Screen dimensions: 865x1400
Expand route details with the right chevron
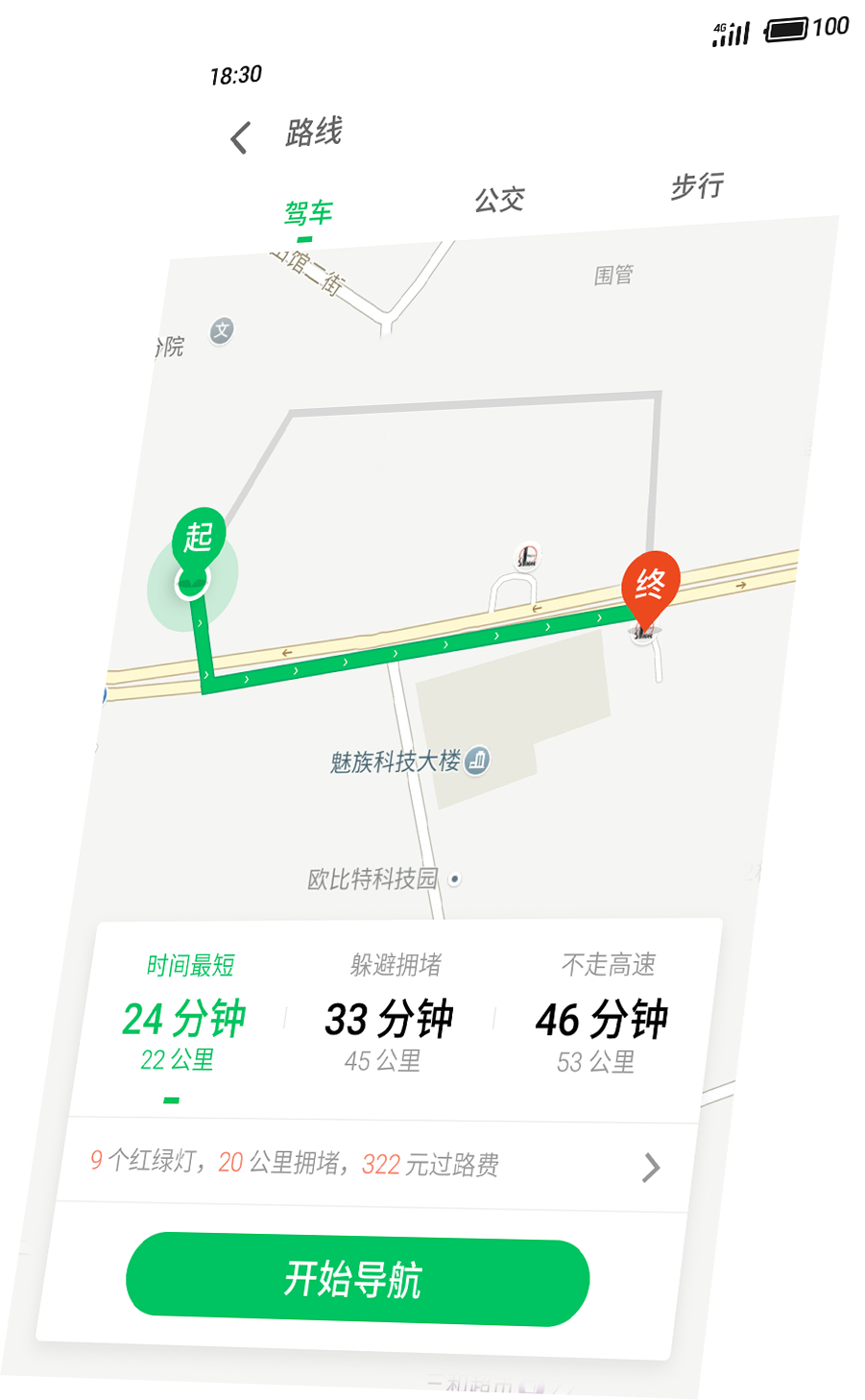click(x=651, y=1166)
